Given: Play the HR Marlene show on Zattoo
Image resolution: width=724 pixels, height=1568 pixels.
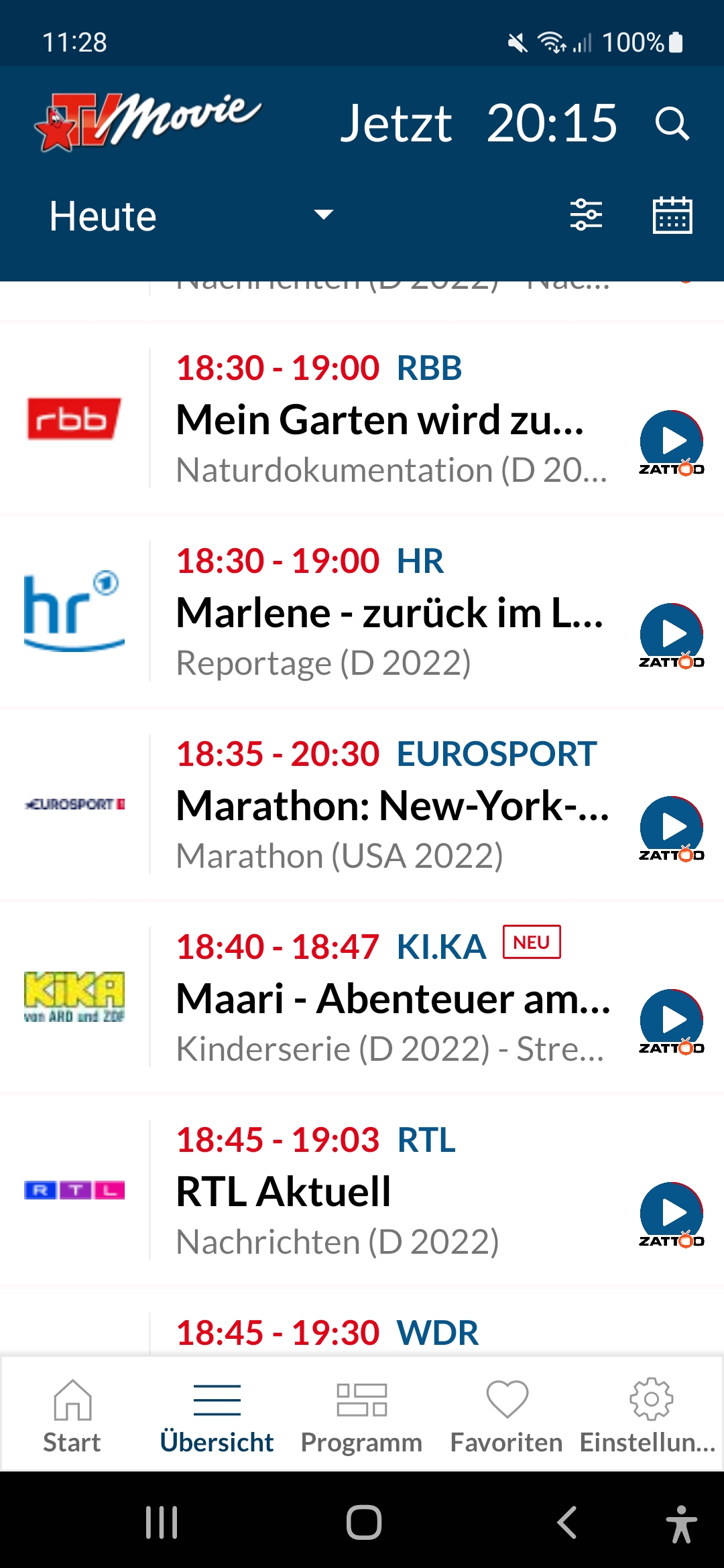Looking at the screenshot, I should [x=672, y=635].
